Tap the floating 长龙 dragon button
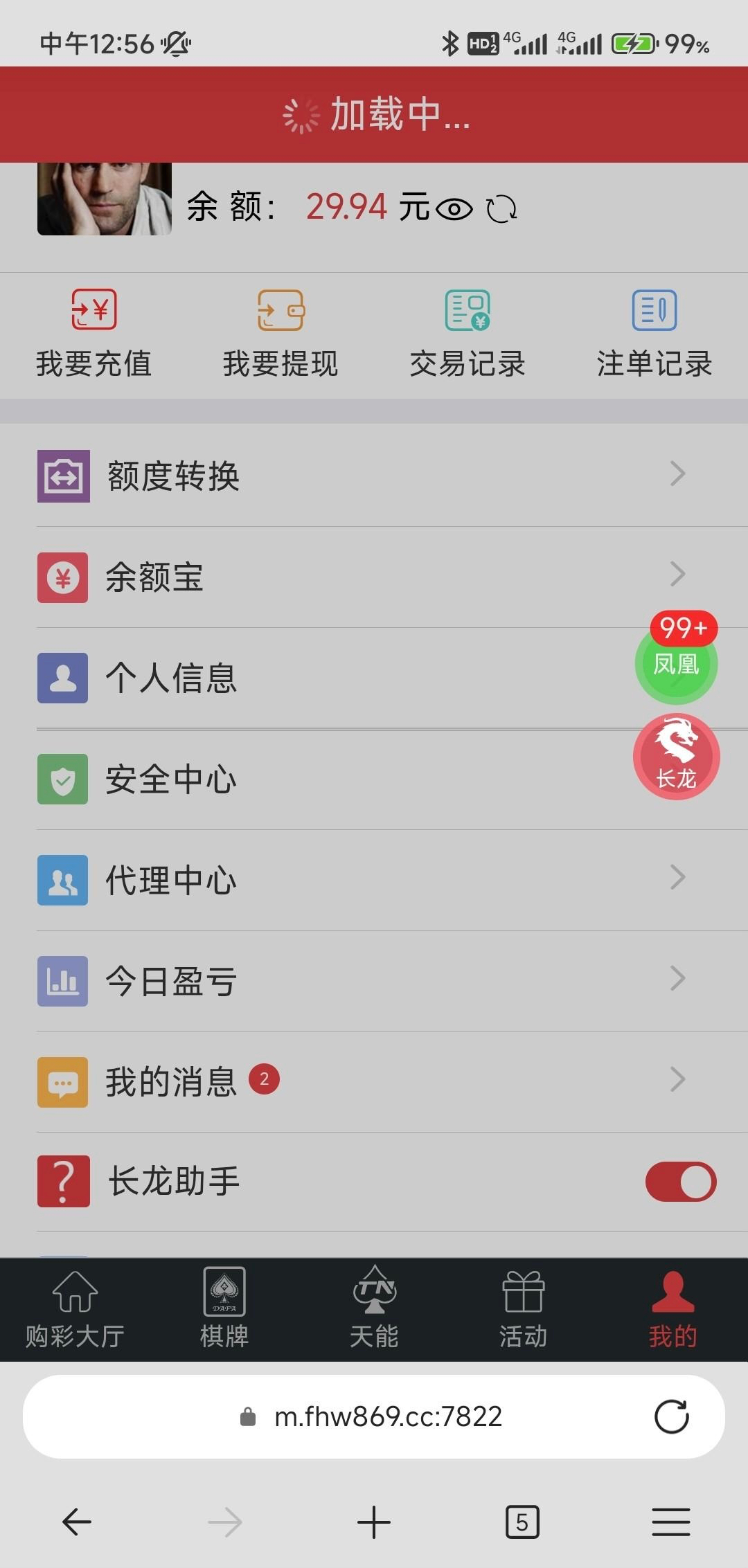 point(677,757)
